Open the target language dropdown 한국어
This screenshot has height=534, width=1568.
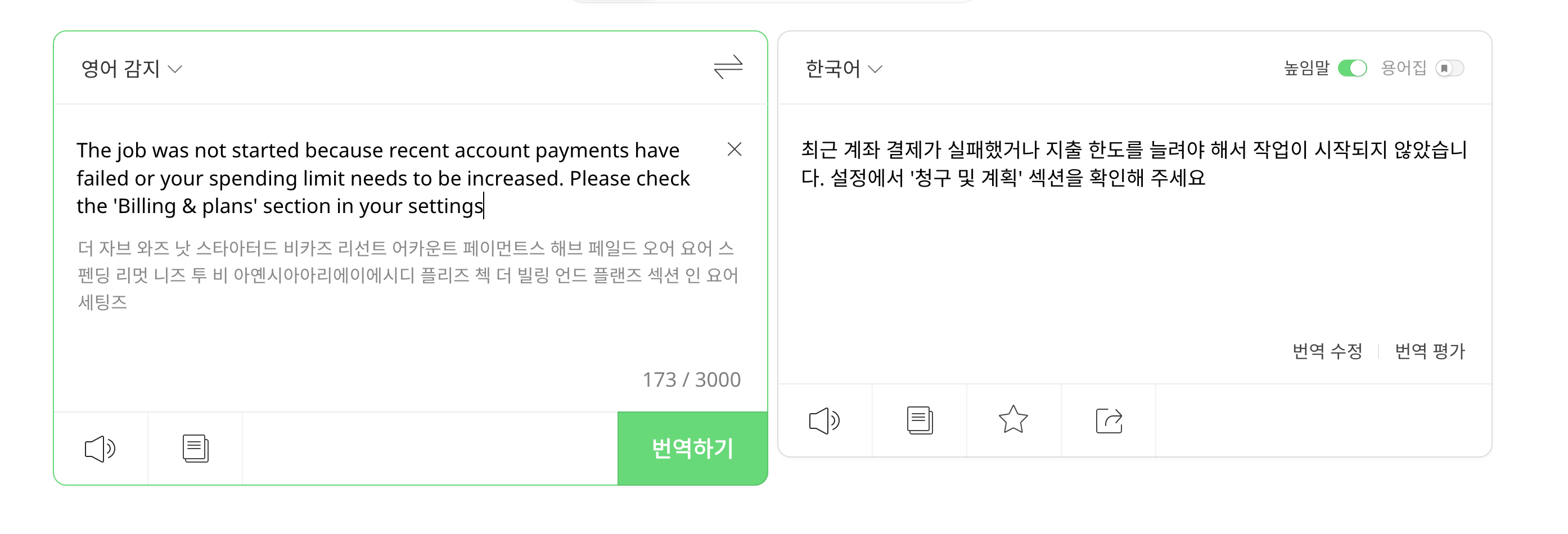coord(843,69)
